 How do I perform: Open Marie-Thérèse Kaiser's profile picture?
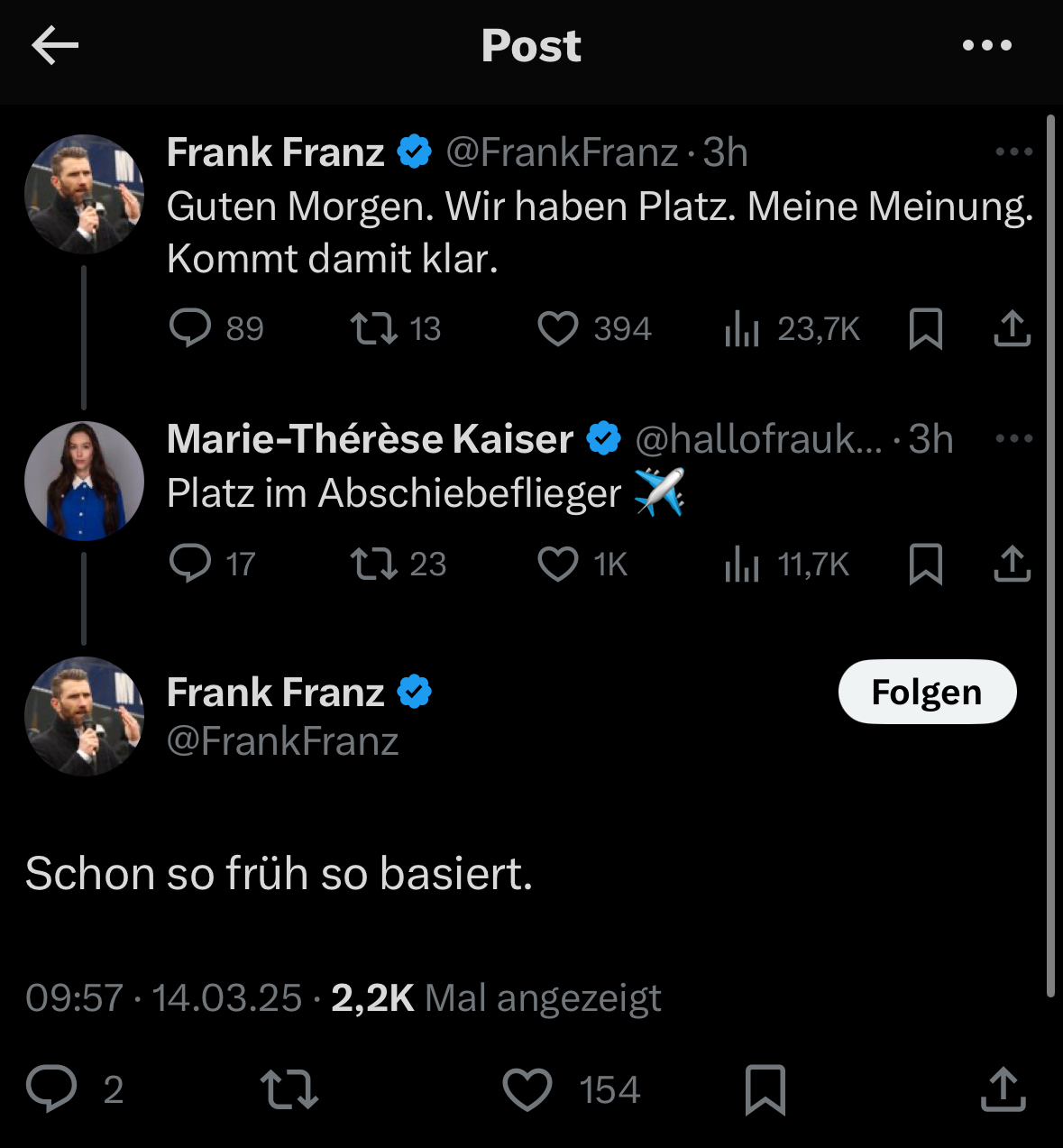point(84,481)
